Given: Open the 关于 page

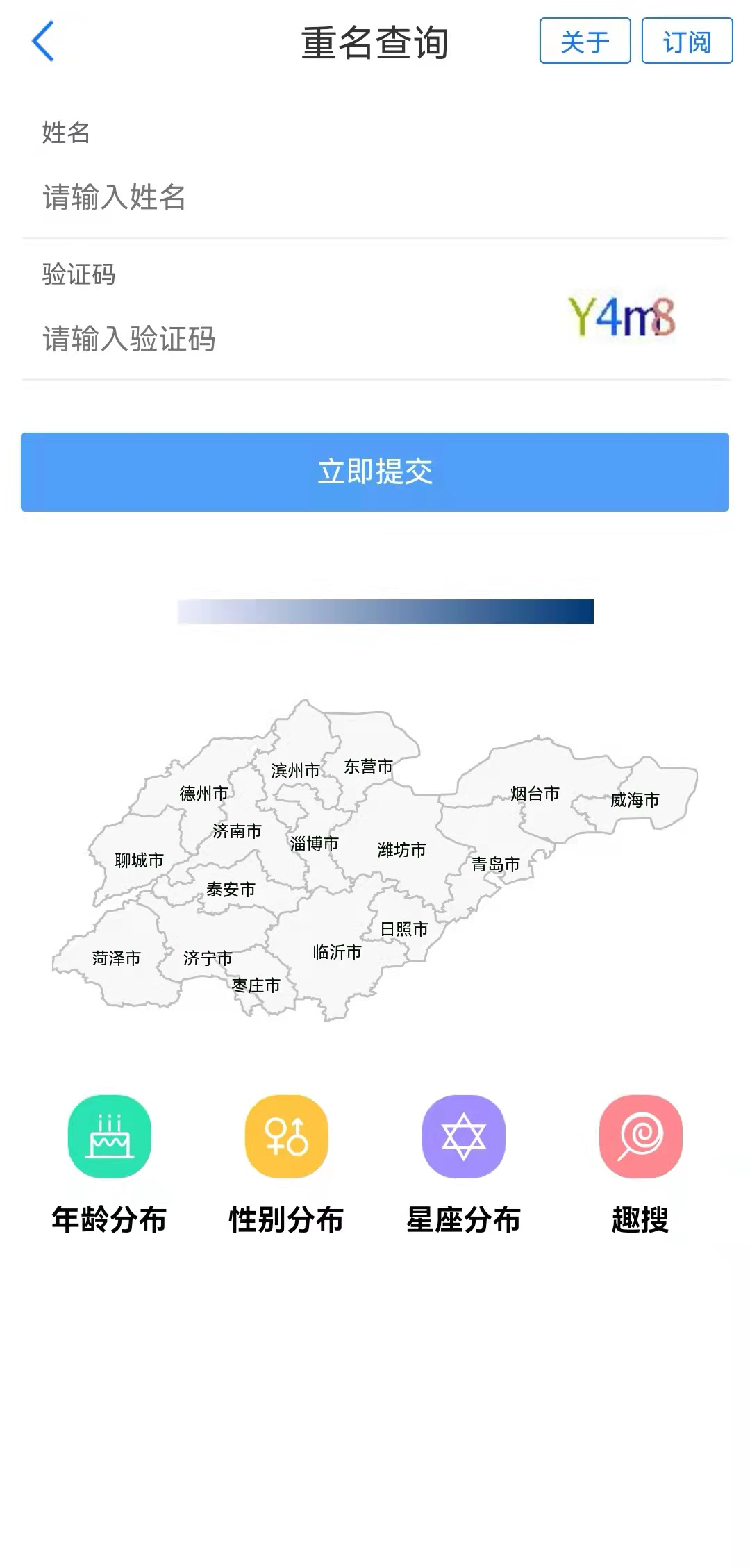Looking at the screenshot, I should tap(585, 42).
